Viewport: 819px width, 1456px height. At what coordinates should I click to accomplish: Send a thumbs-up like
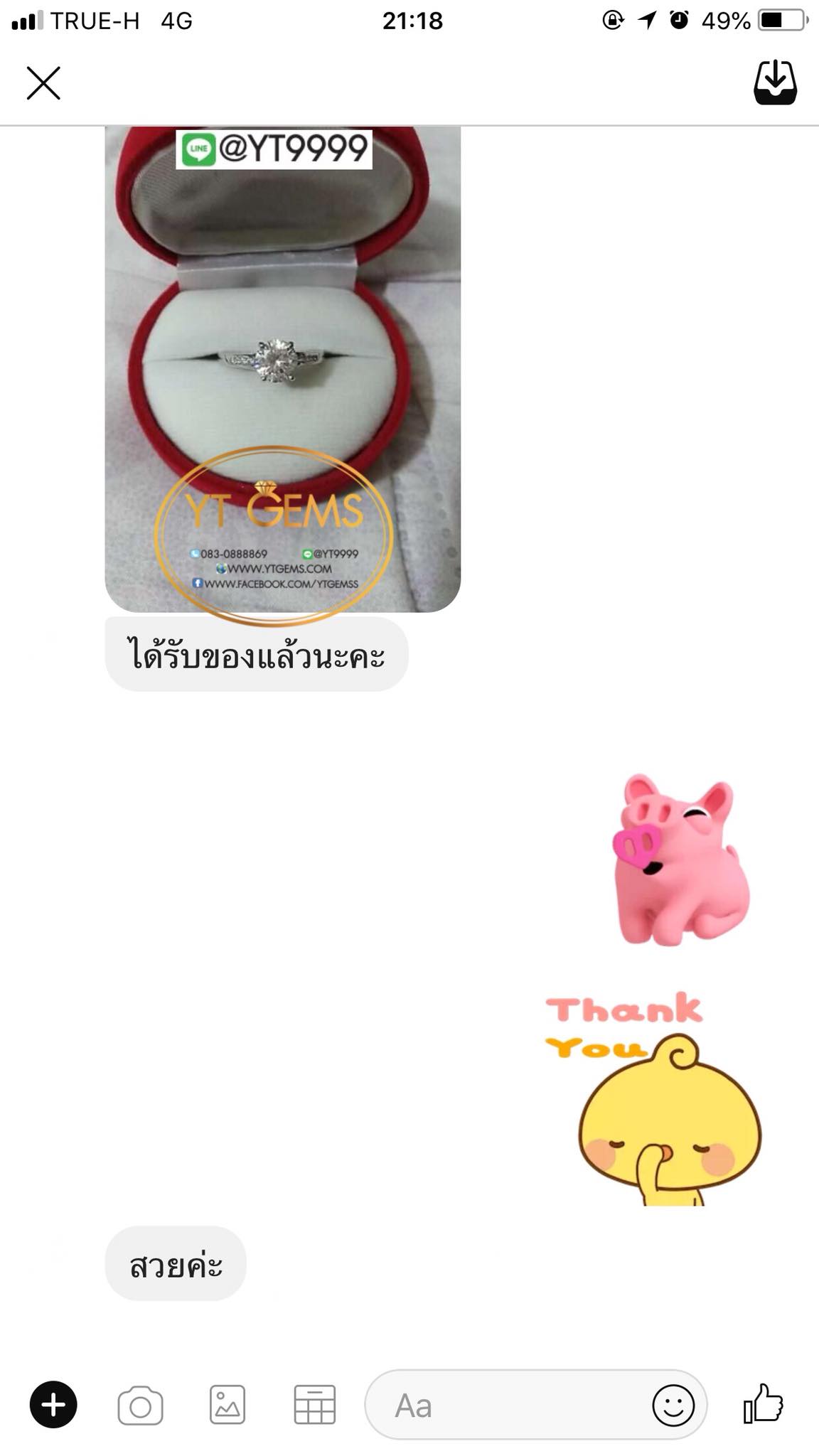[x=764, y=1403]
